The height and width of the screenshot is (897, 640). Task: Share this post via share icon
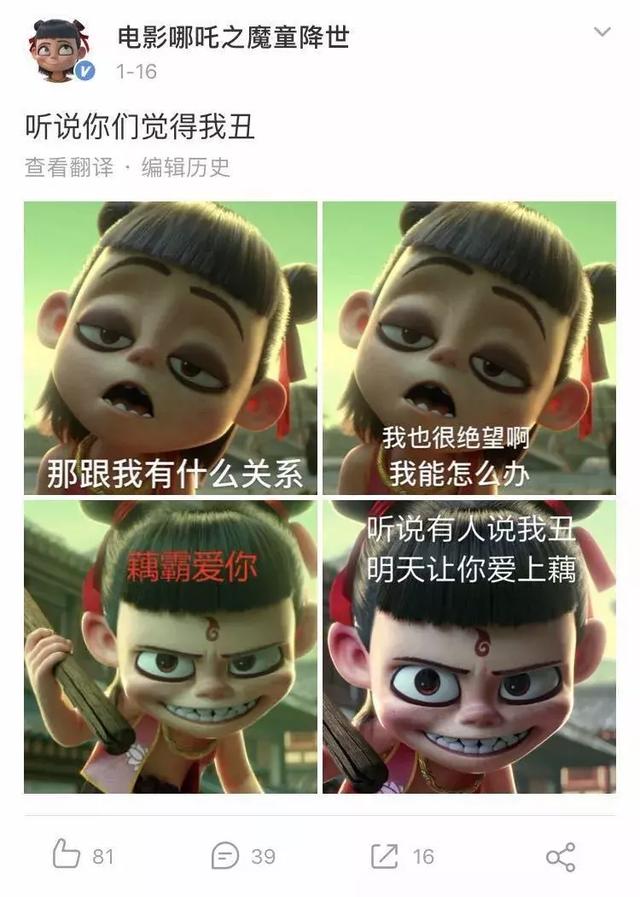(x=560, y=856)
